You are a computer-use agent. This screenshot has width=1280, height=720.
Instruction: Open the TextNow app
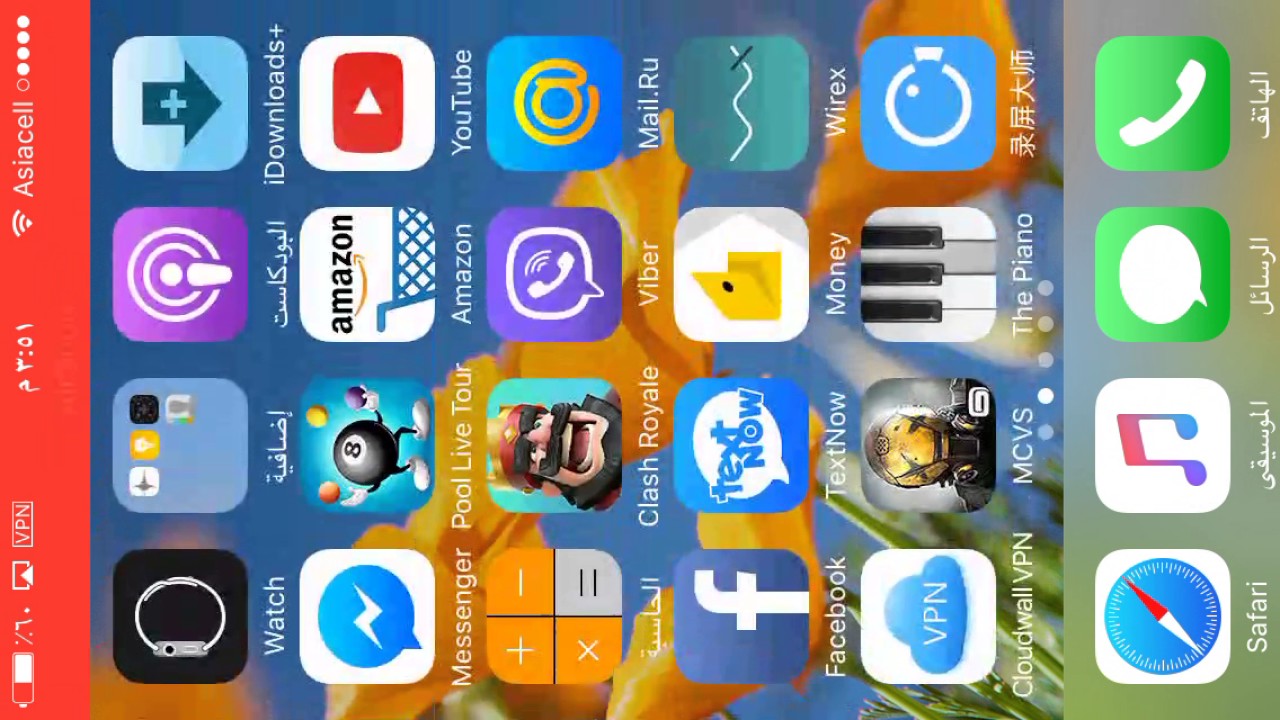741,445
